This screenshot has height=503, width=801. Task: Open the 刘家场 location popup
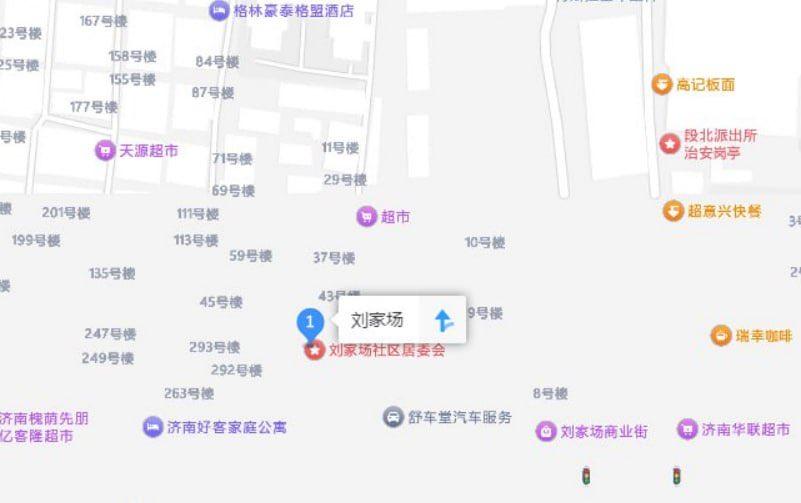[x=378, y=320]
